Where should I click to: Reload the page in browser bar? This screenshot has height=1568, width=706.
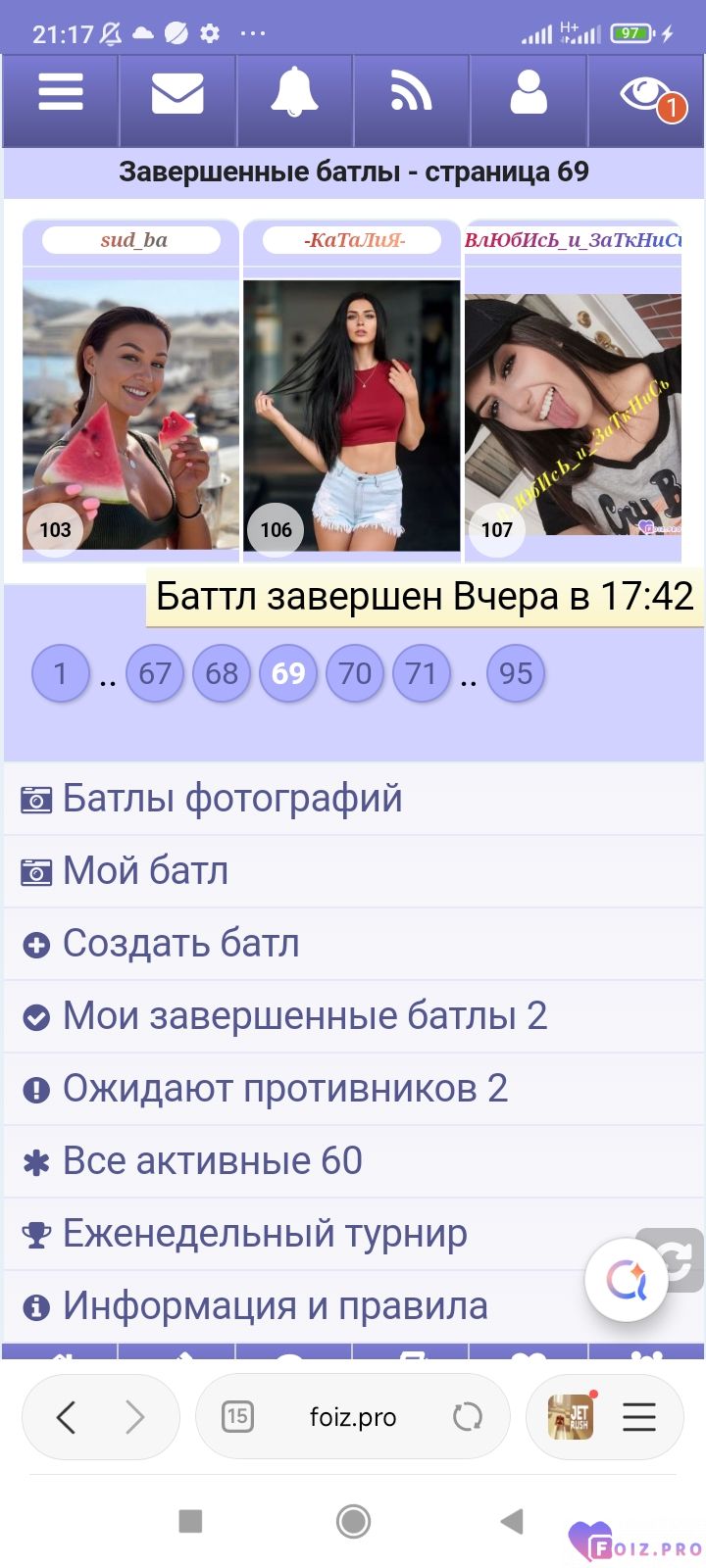coord(468,1417)
